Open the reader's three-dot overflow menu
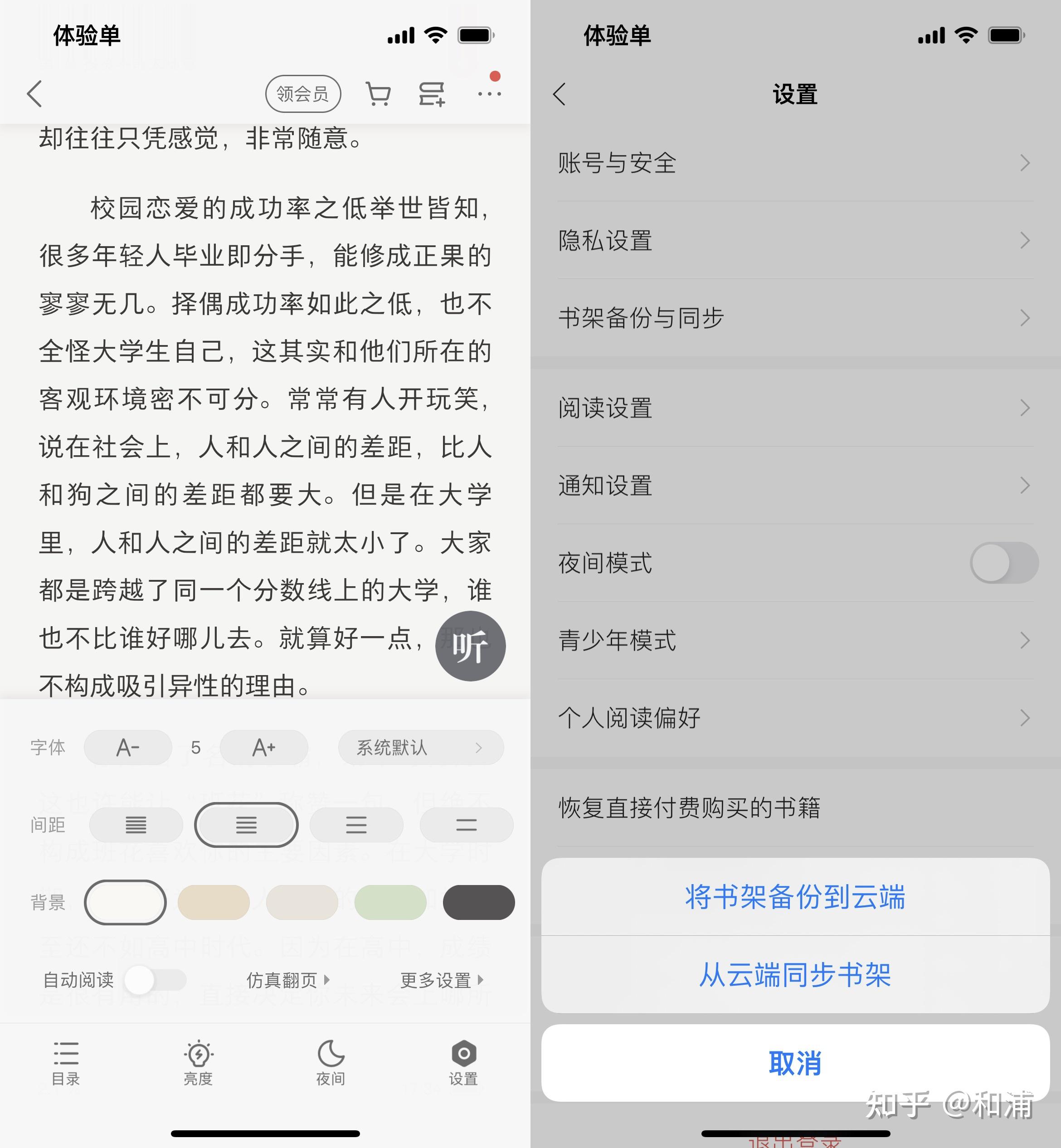This screenshot has height=1148, width=1061. [x=489, y=93]
